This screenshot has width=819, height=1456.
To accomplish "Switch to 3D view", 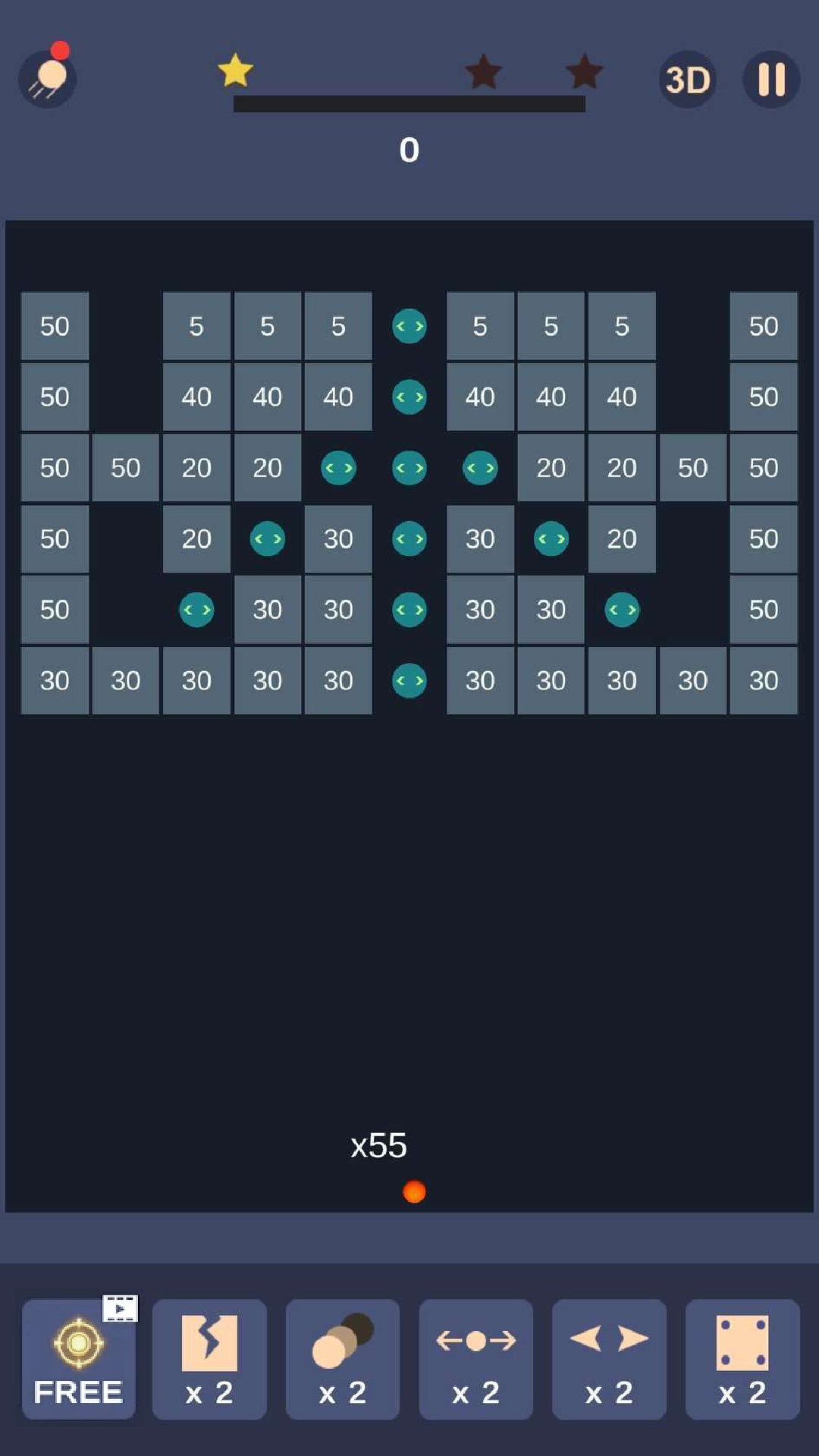I will pos(687,80).
